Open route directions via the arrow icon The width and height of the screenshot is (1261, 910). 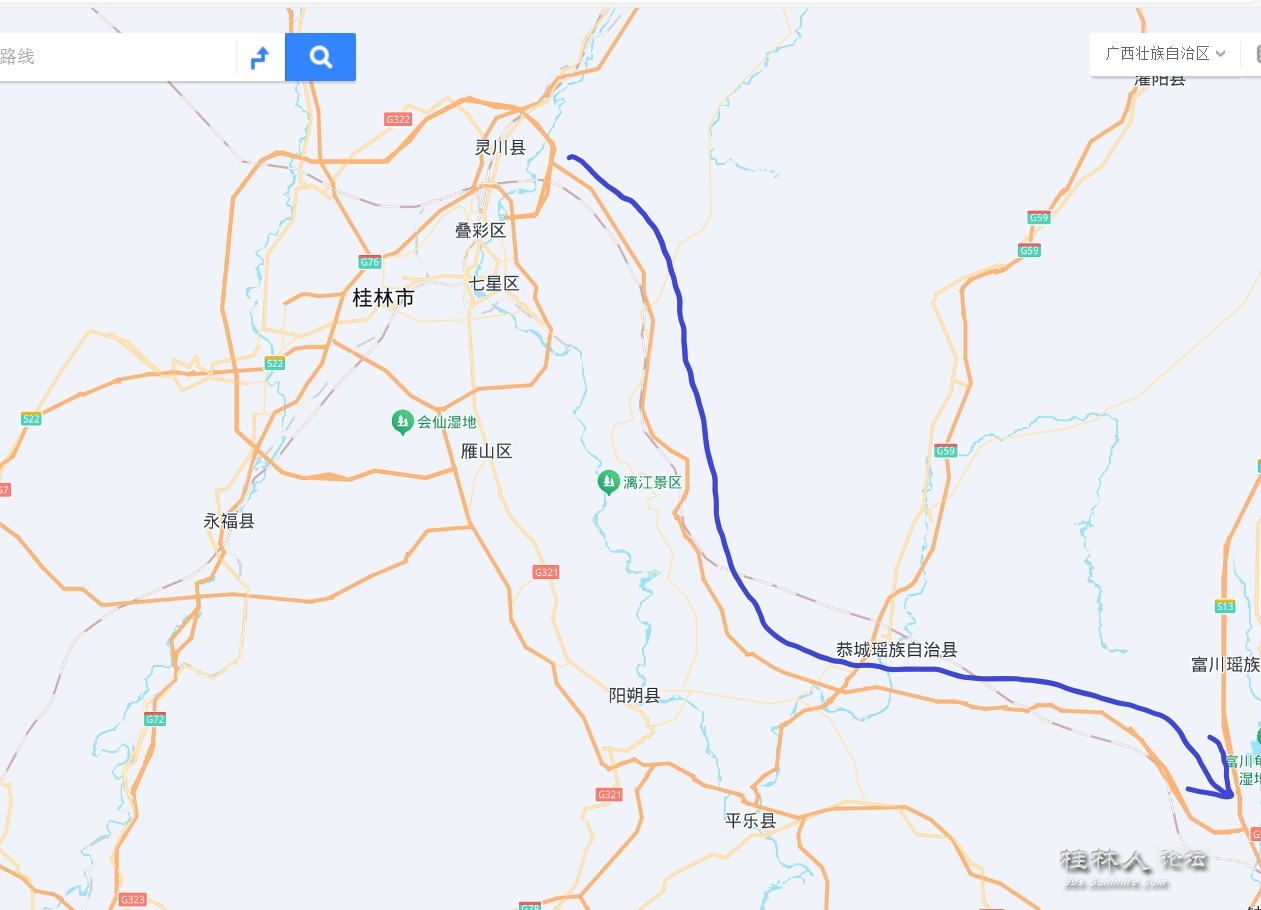(x=260, y=57)
